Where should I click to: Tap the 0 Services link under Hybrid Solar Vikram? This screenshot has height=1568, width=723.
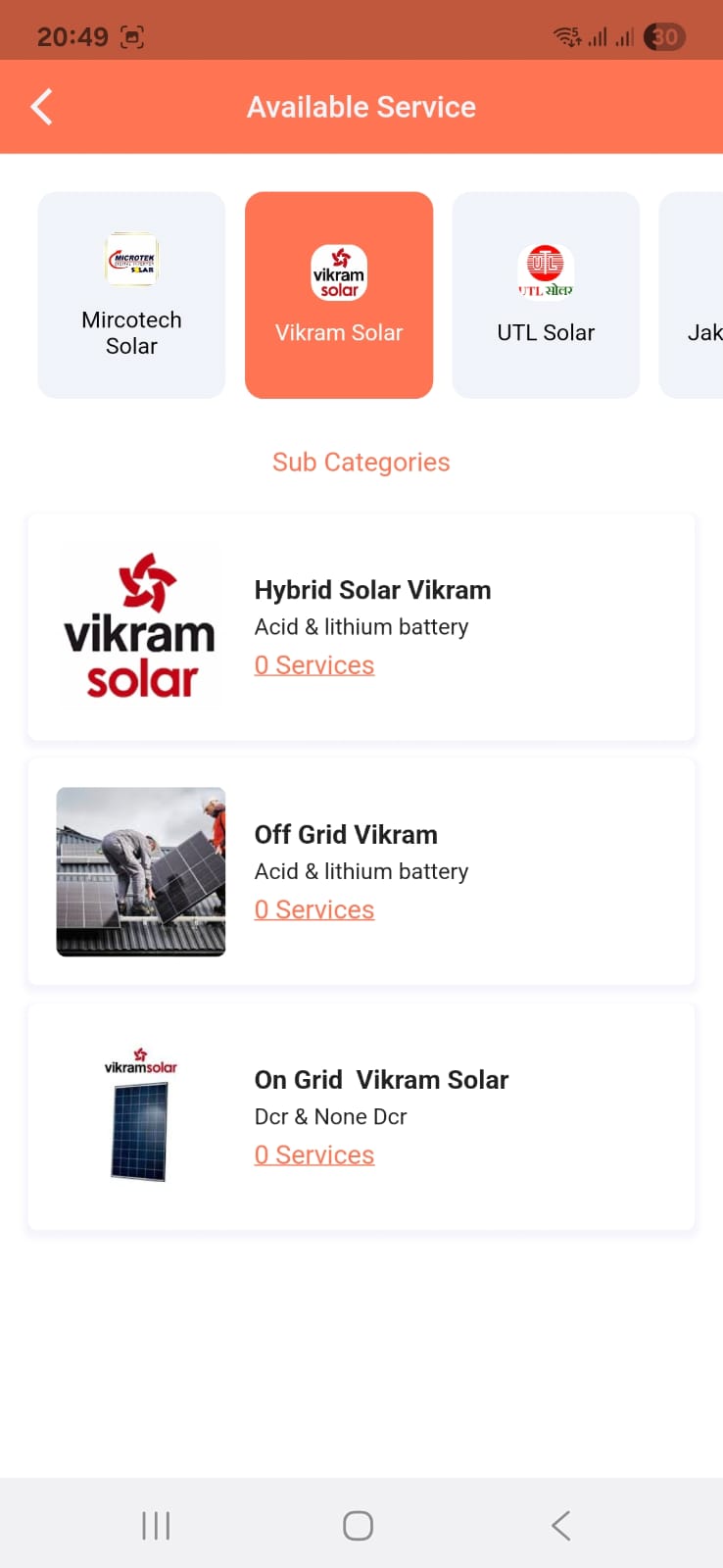314,665
